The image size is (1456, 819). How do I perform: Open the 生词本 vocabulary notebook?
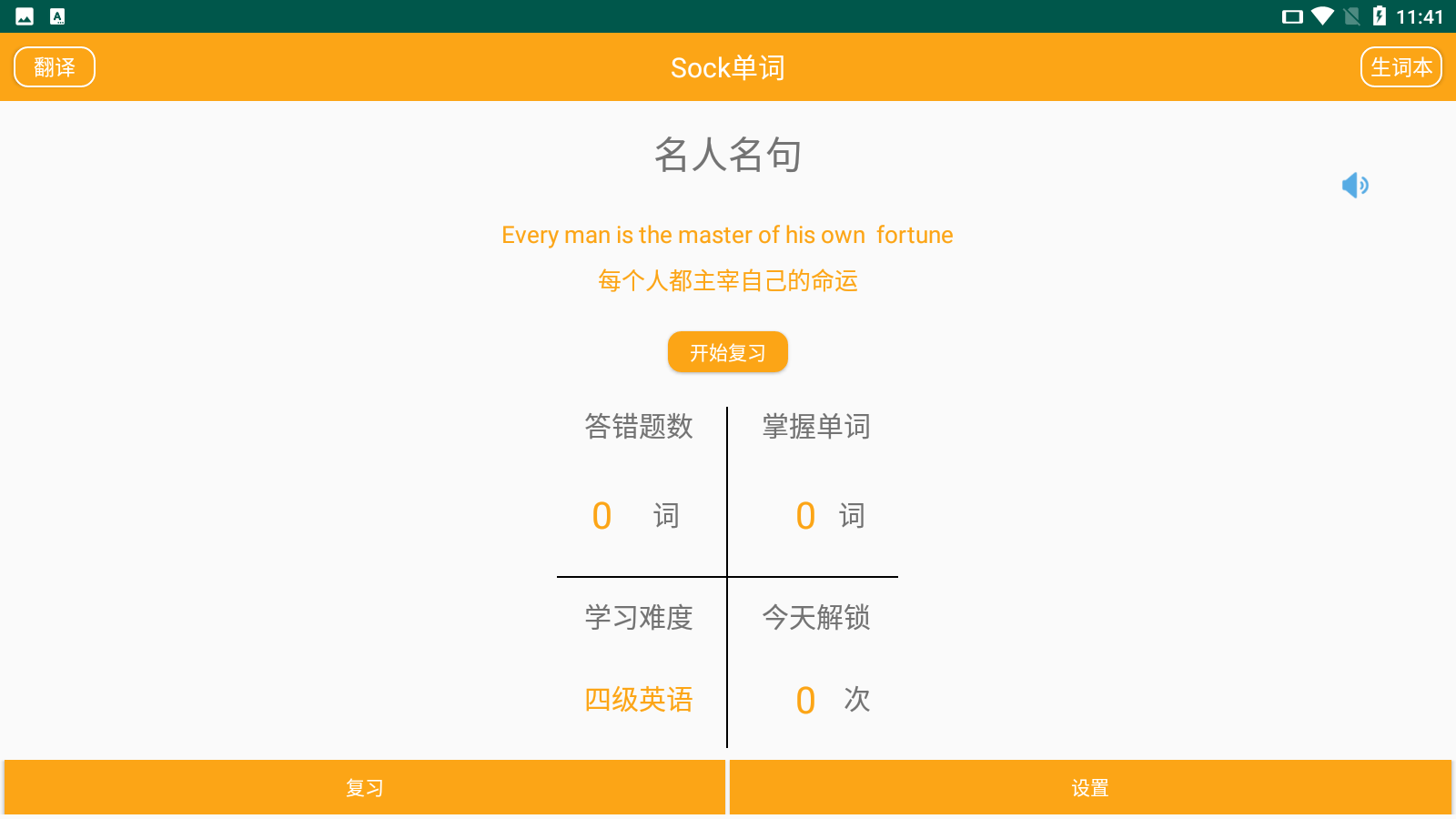(1400, 67)
